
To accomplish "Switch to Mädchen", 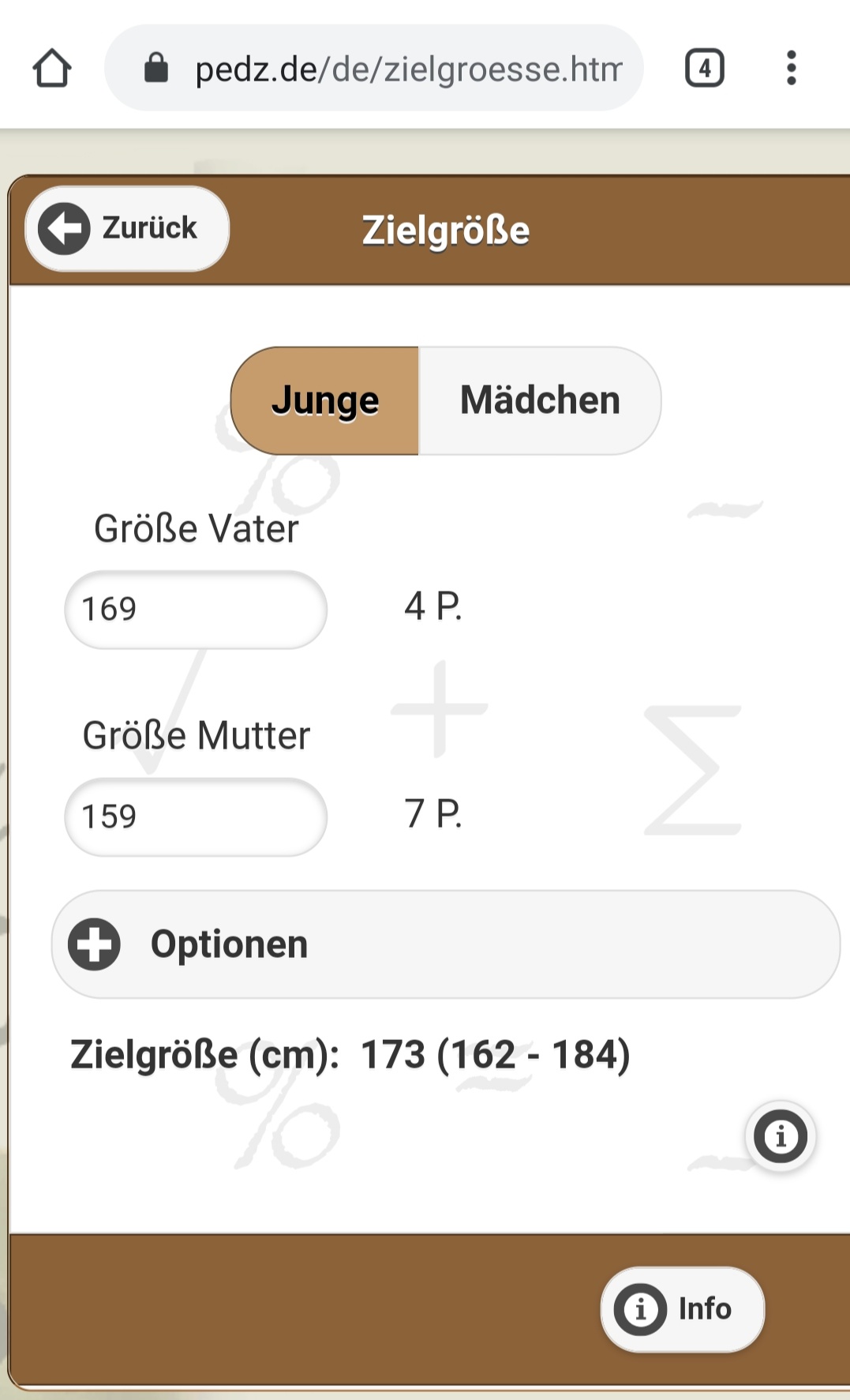I will click(540, 400).
